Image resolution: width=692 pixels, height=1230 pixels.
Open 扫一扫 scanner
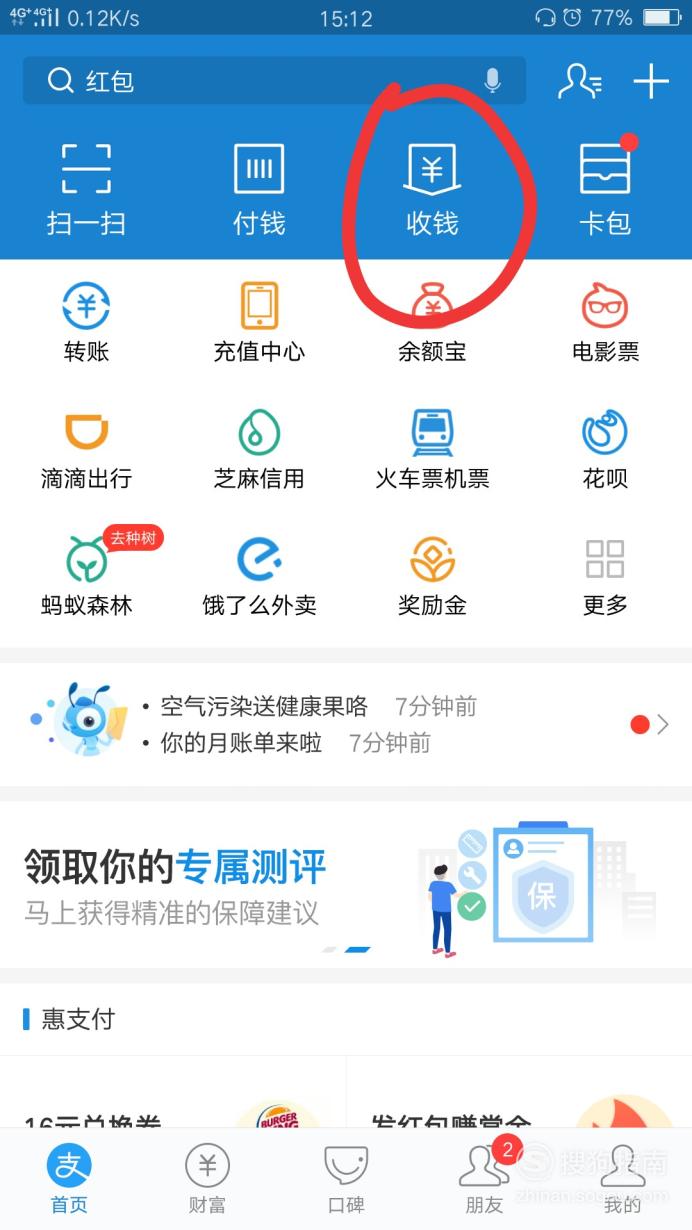tap(86, 188)
